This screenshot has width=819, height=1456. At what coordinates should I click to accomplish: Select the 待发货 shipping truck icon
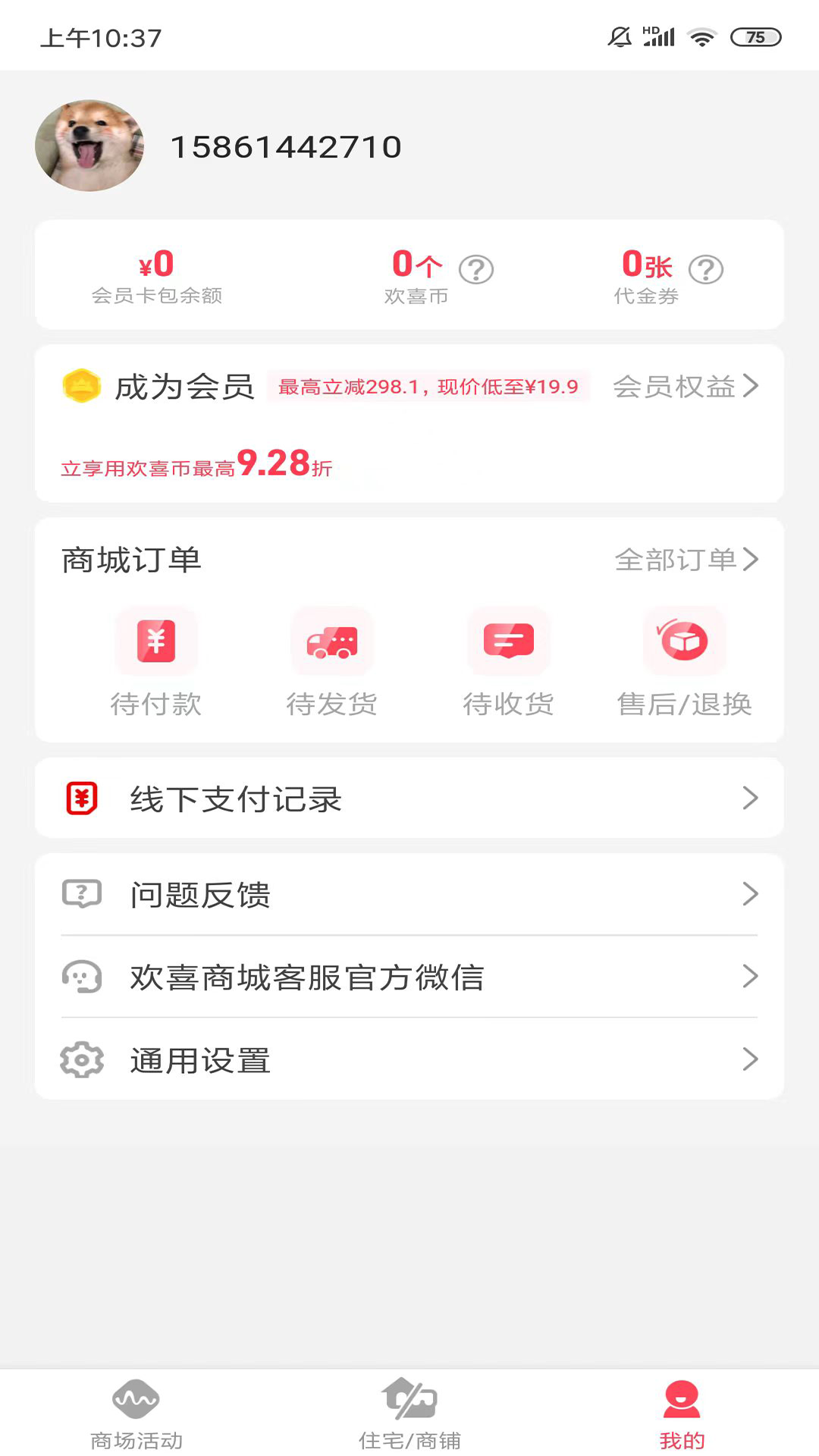pos(332,642)
